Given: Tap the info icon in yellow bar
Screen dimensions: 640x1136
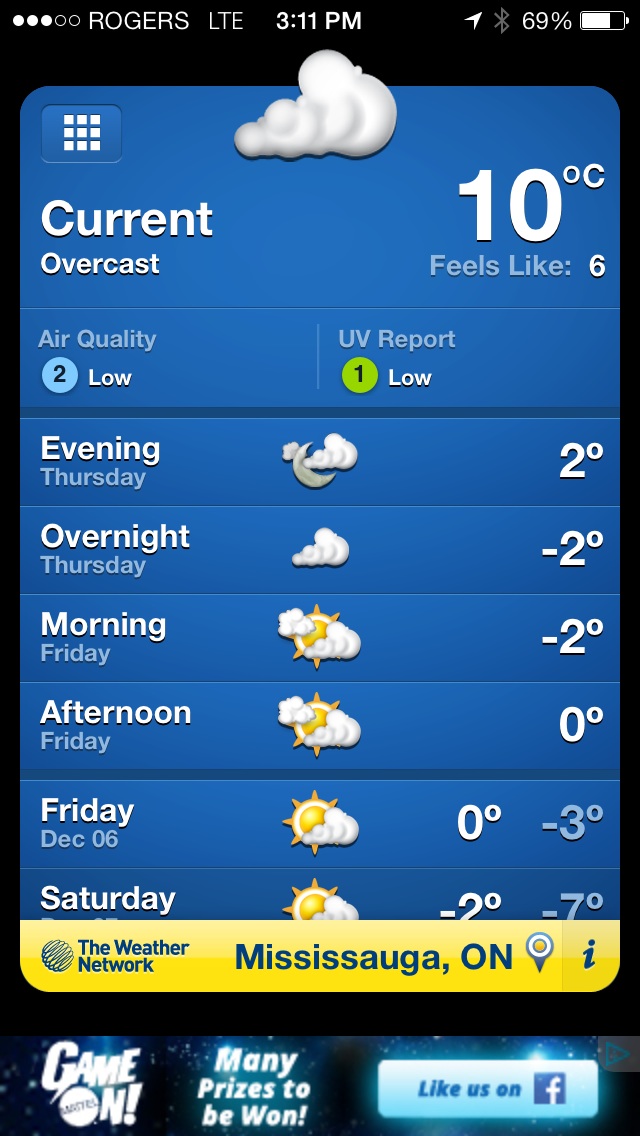Looking at the screenshot, I should coord(590,956).
